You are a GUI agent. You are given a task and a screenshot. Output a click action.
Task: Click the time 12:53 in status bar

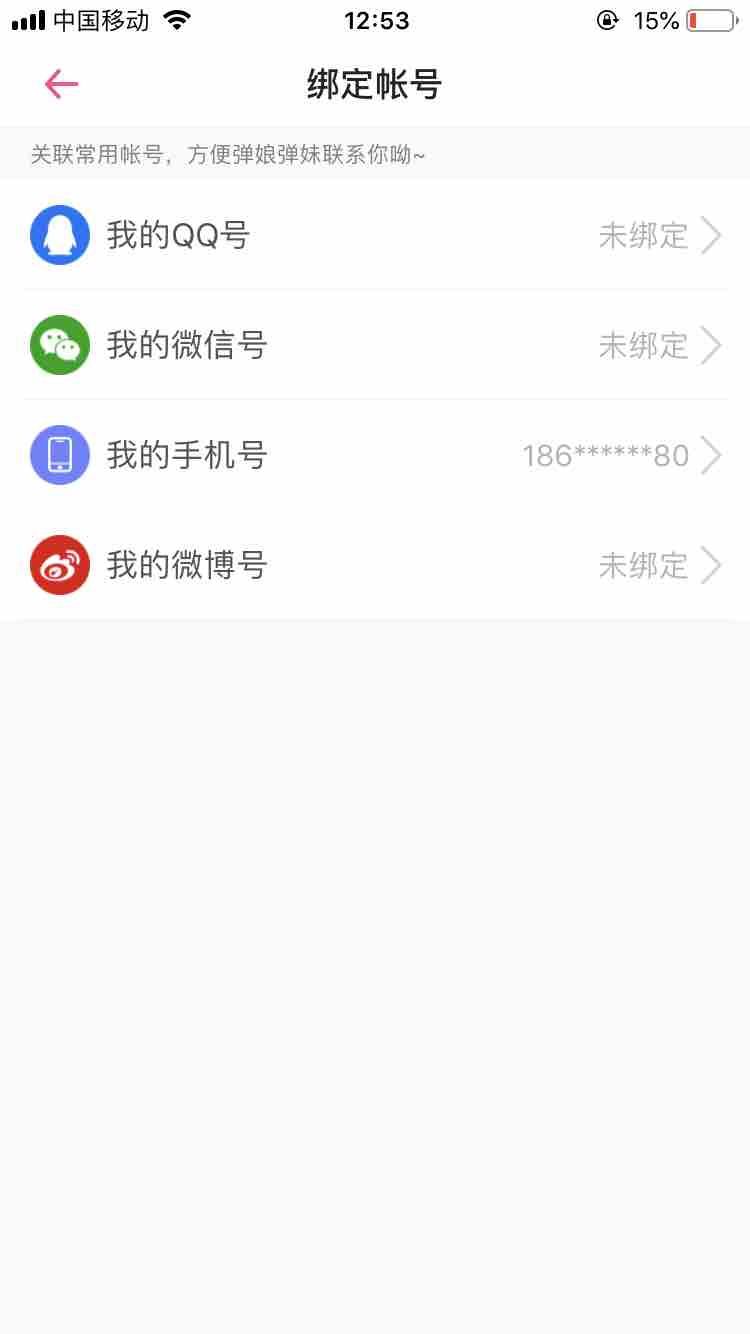376,18
